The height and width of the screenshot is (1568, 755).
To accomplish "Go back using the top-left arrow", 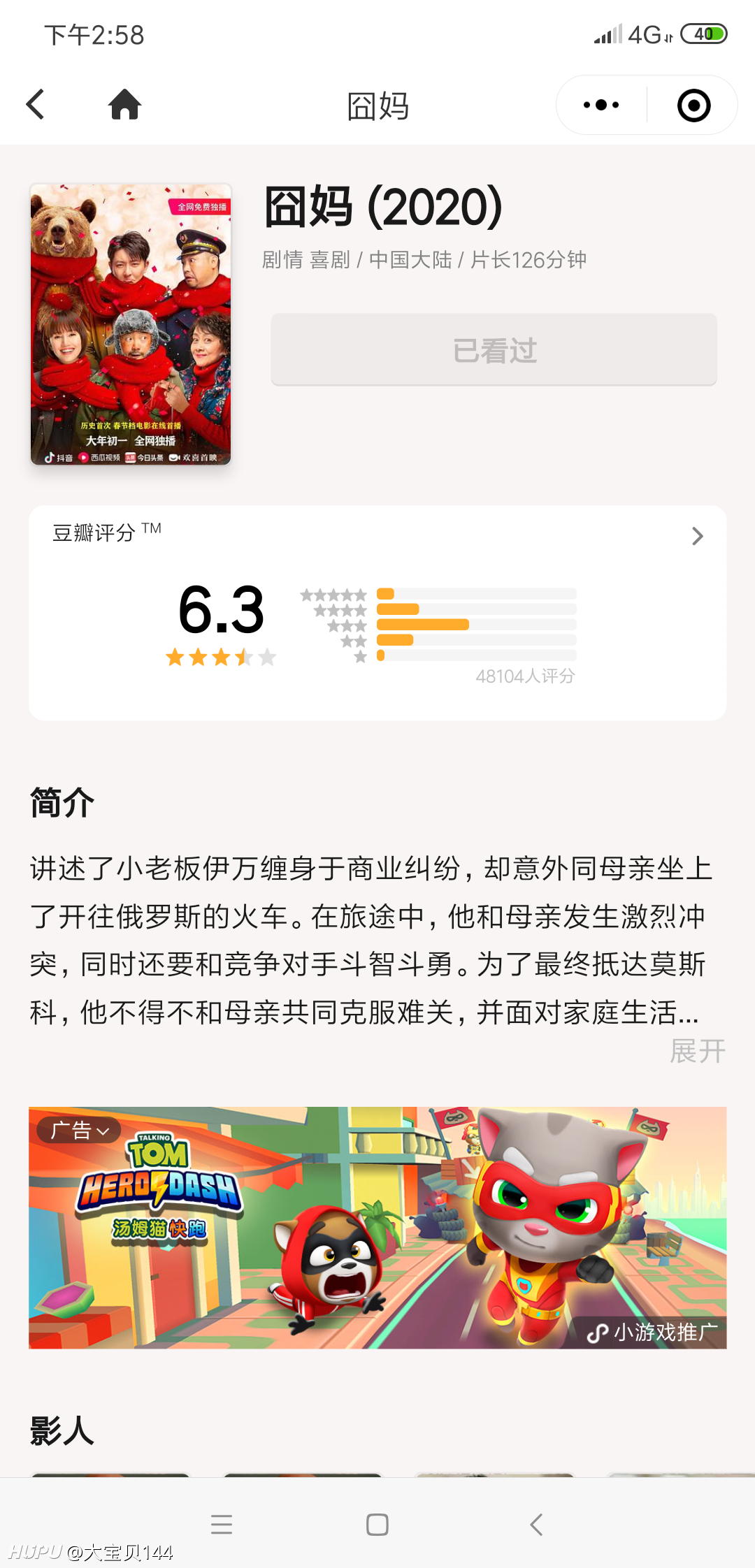I will coord(35,105).
